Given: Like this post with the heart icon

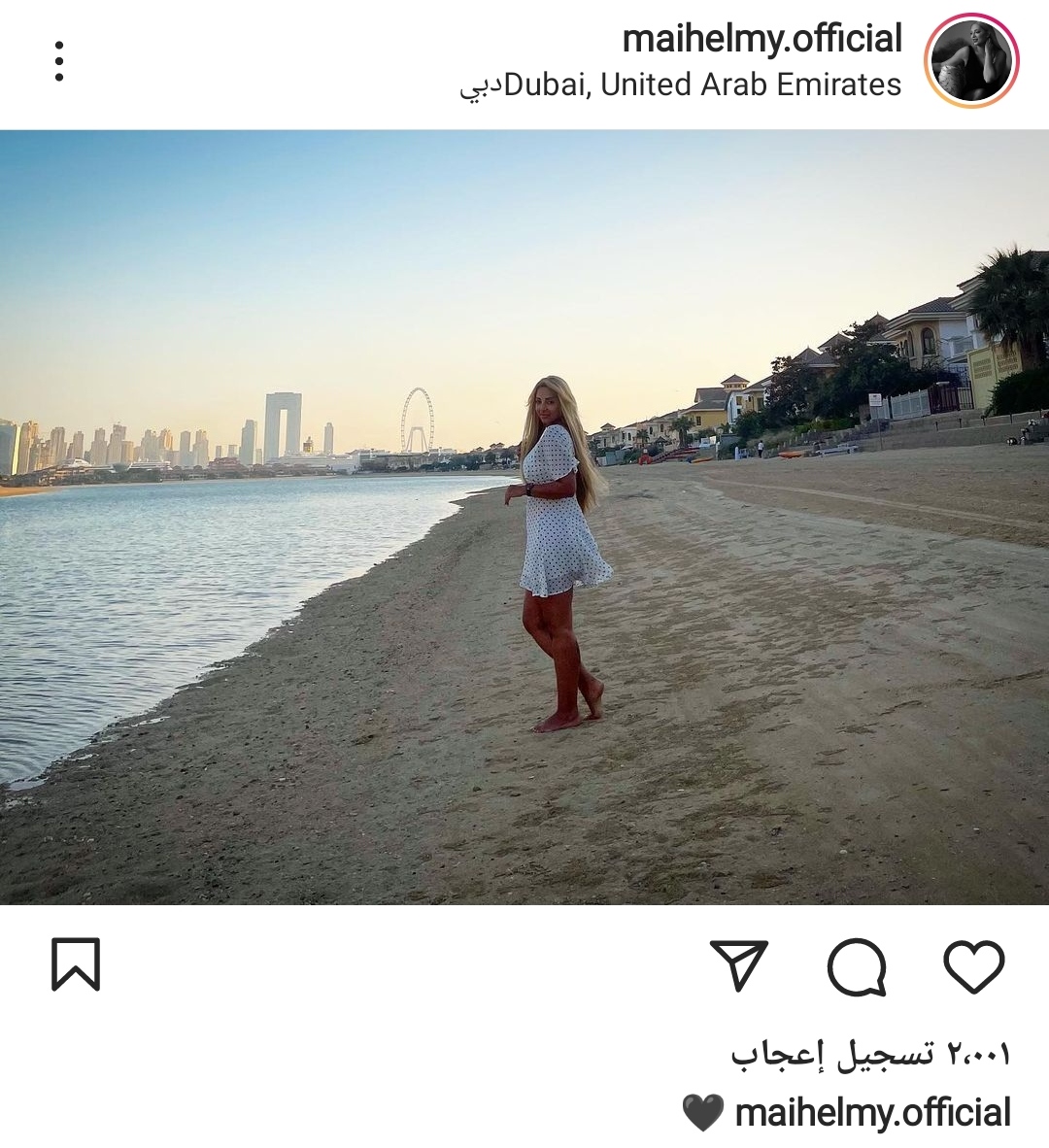Looking at the screenshot, I should coord(973,965).
